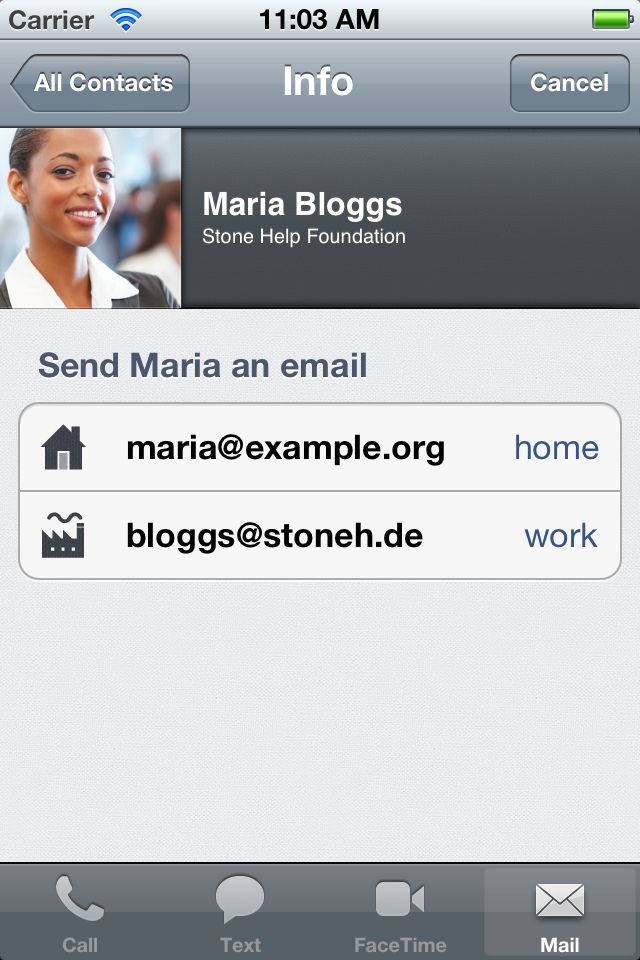Select the bloggs@stoneh.de work email
The image size is (640, 960).
(x=320, y=536)
